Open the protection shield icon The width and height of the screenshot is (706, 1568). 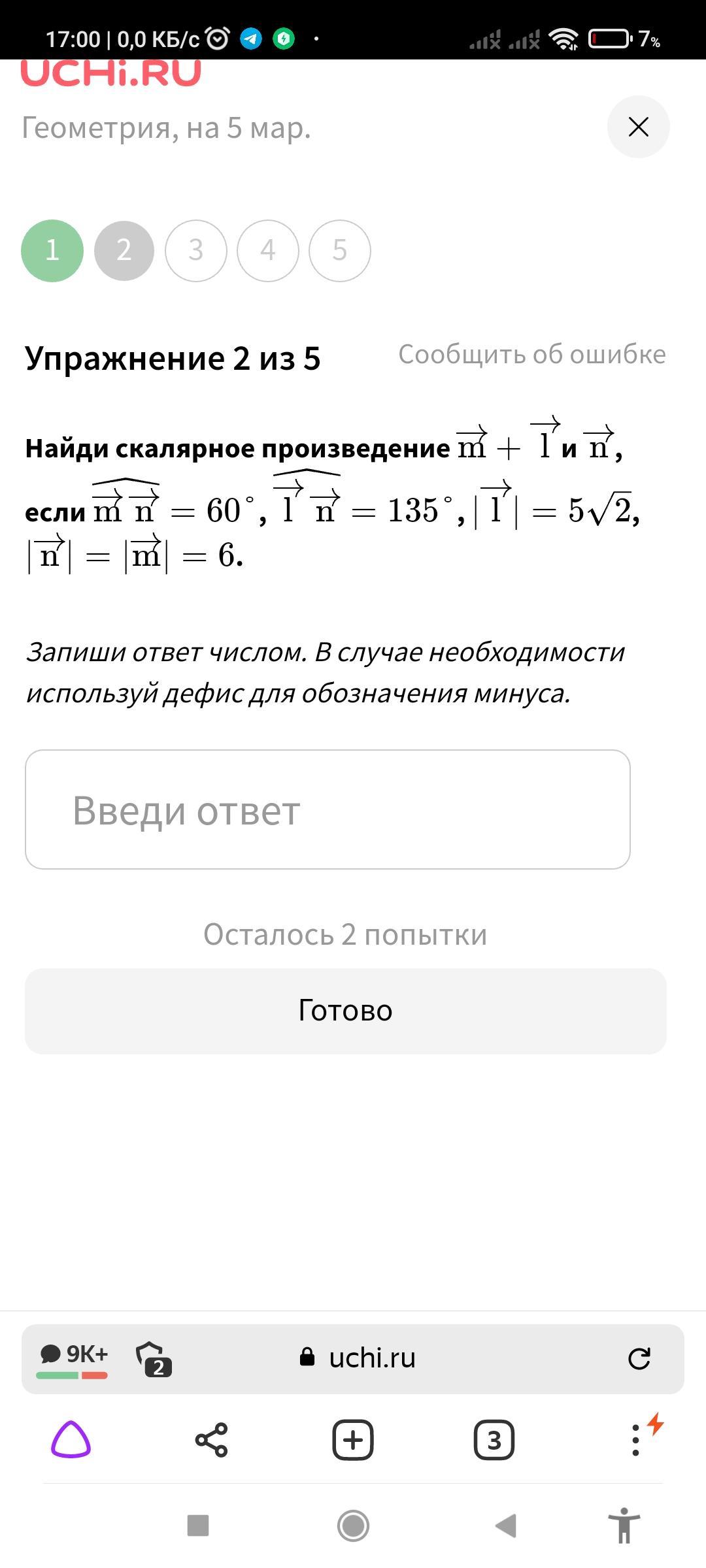(x=153, y=1358)
